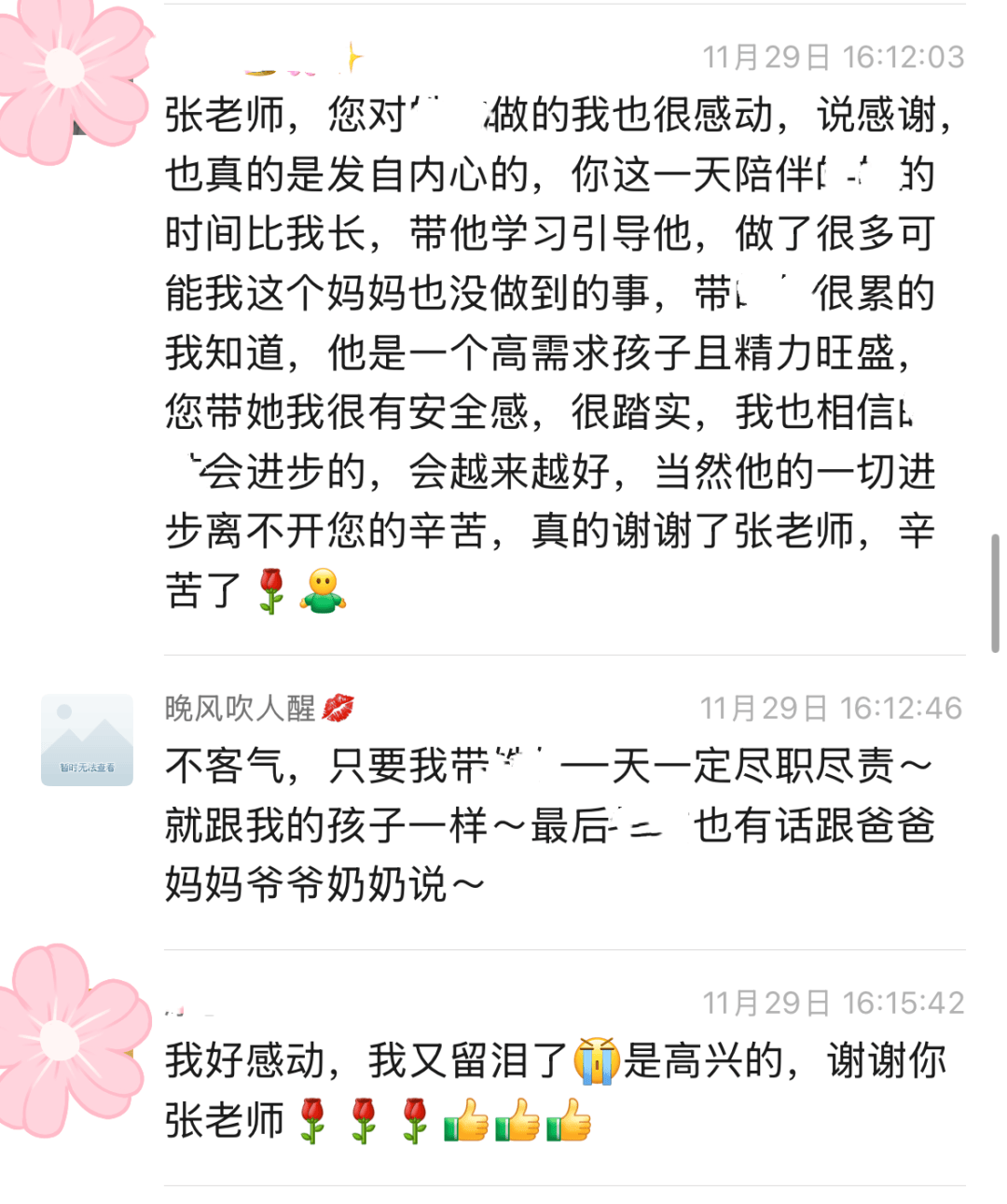Open 晚风吹人醒's profile avatar
Screen dimensions: 1007x1204
click(x=87, y=740)
